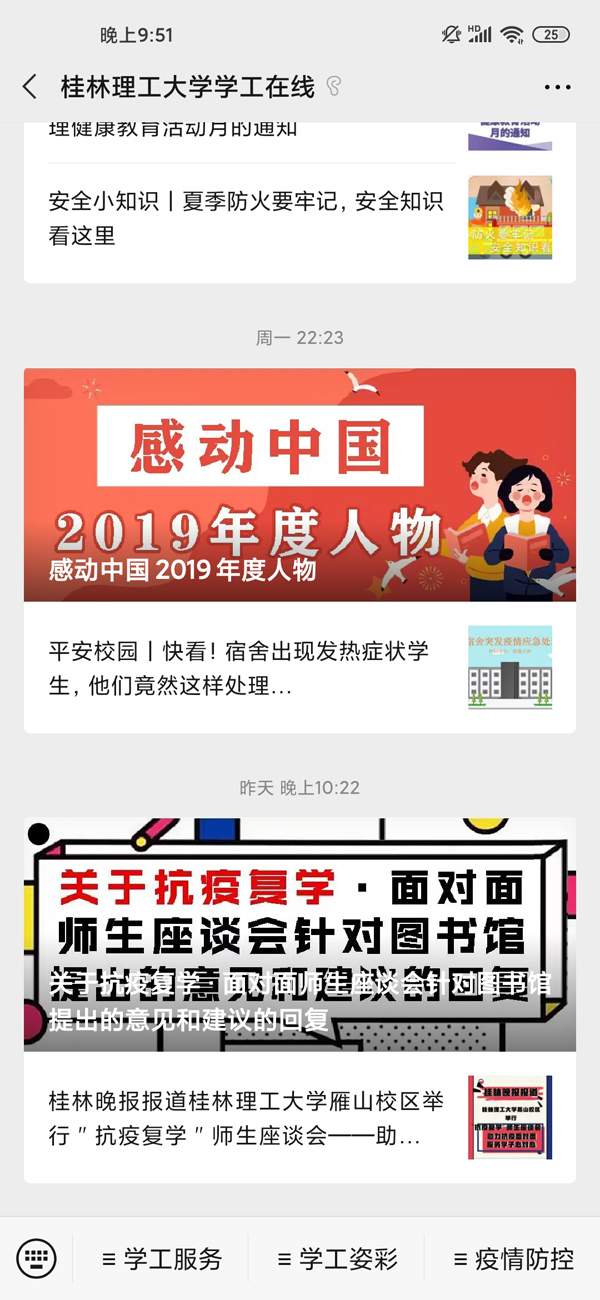Open article 安全小知识 夏季防火要牢记
The width and height of the screenshot is (600, 1300).
pos(250,218)
